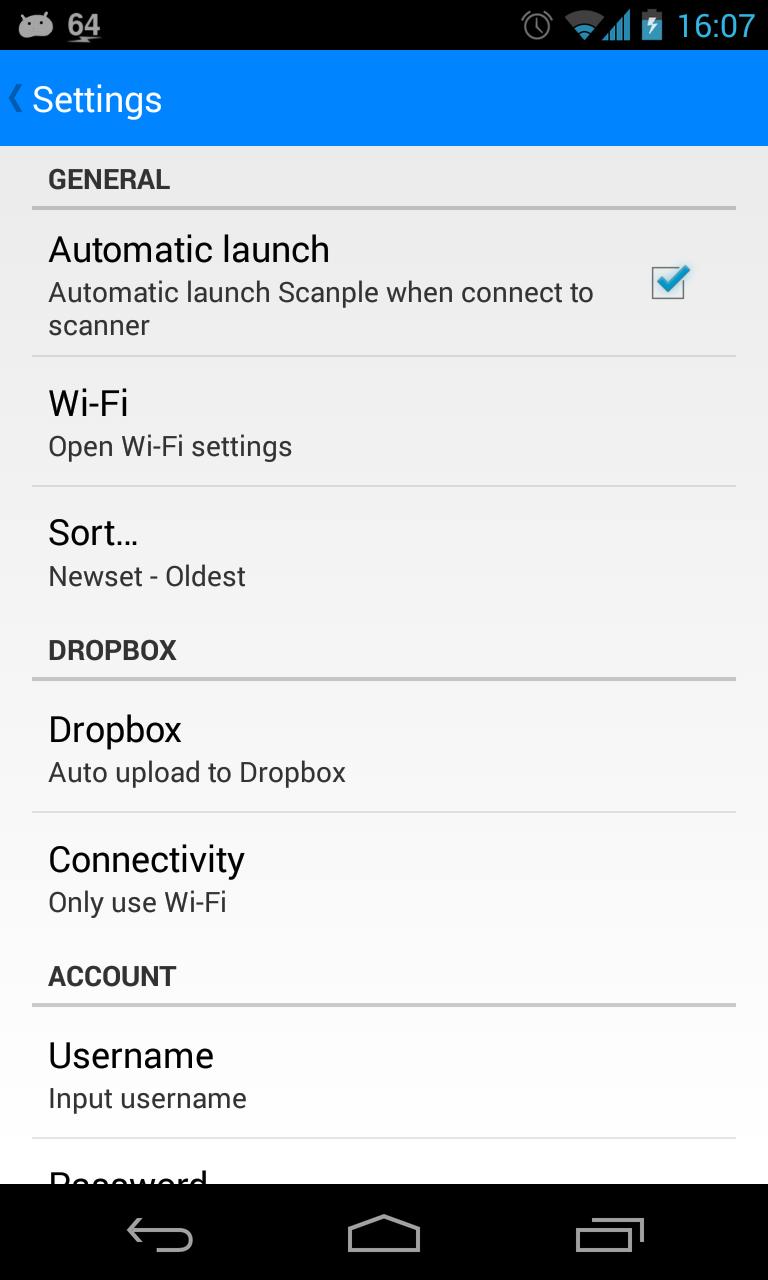This screenshot has height=1280, width=768.
Task: Tap the system home button
Action: point(384,1235)
